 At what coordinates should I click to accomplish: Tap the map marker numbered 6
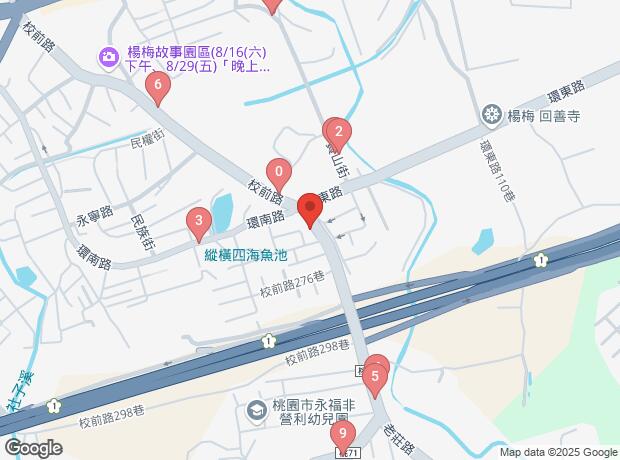pos(158,88)
